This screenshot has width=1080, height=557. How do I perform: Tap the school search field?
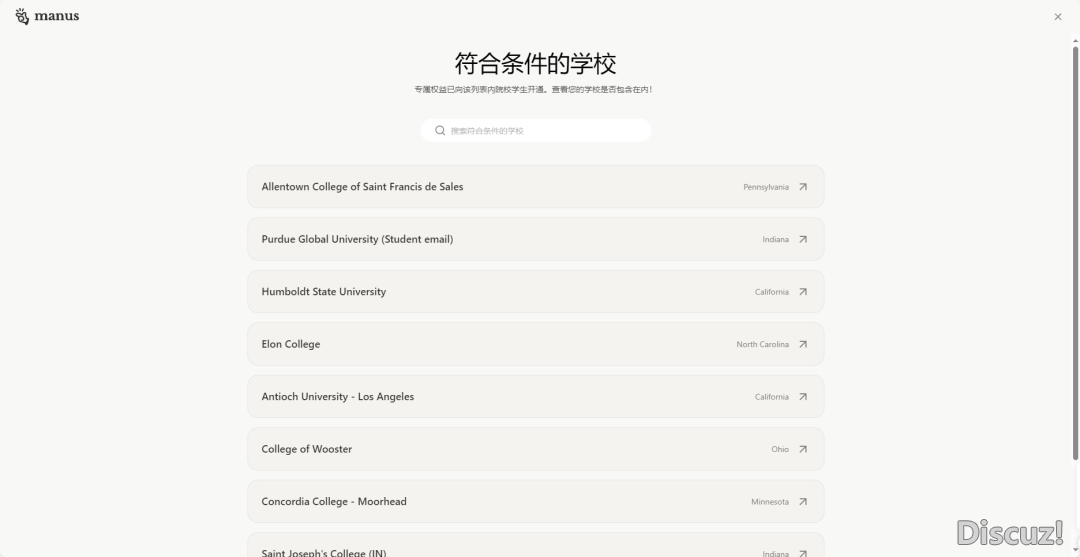[536, 131]
